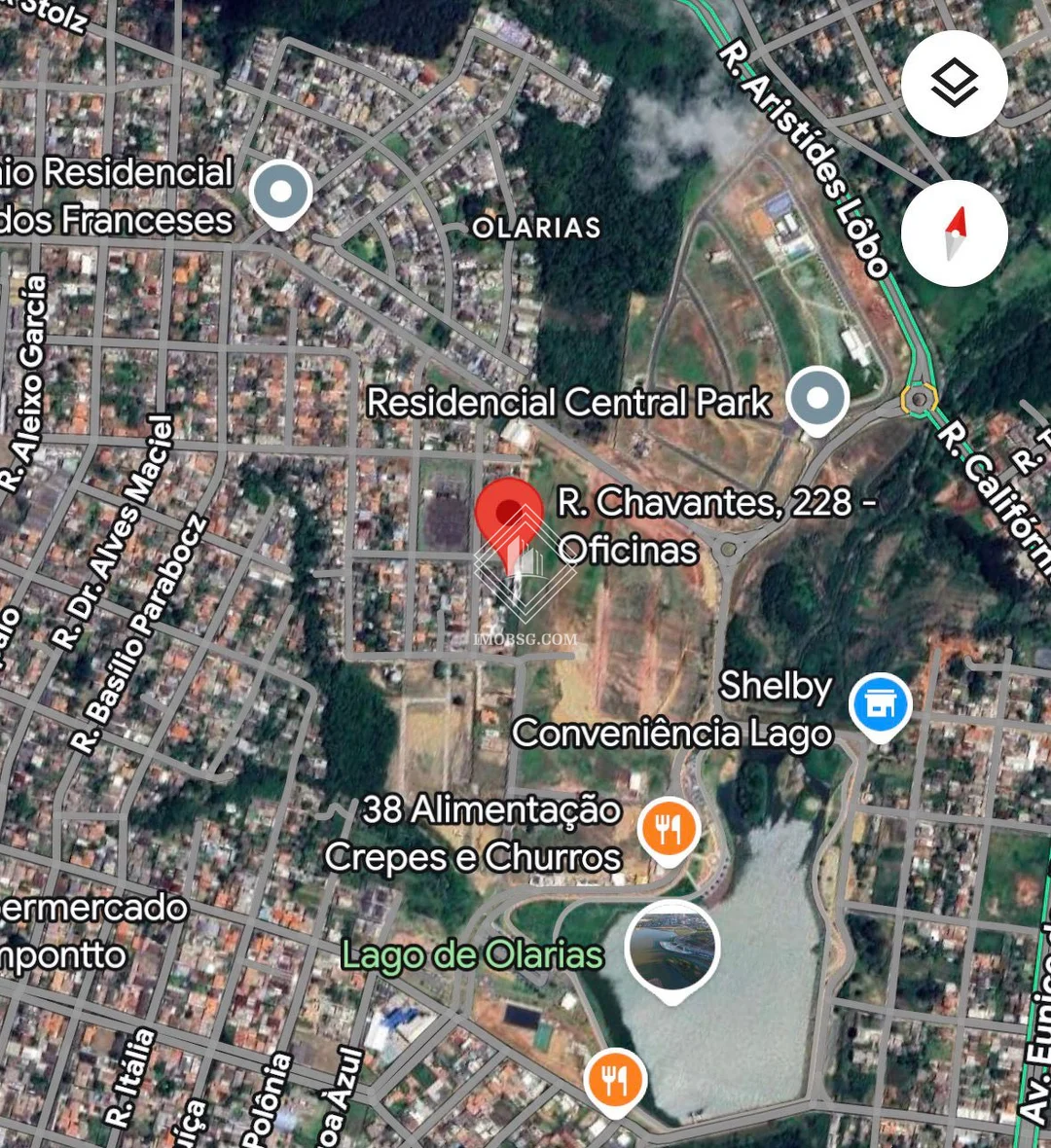Select the unlabeled restaurant marker below the lake photo
The width and height of the screenshot is (1051, 1148).
coord(615,1080)
